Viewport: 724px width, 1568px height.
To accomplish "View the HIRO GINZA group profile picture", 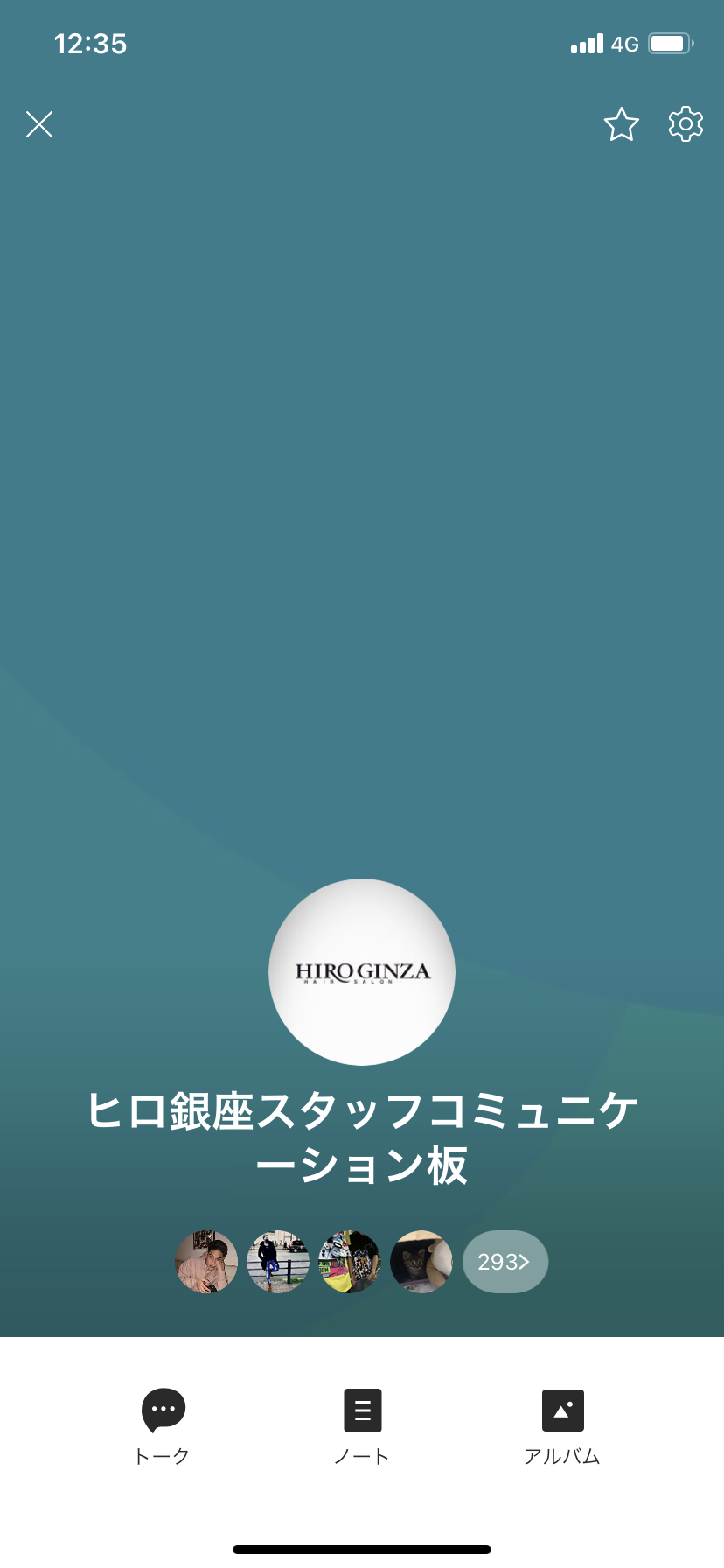I will coord(362,971).
